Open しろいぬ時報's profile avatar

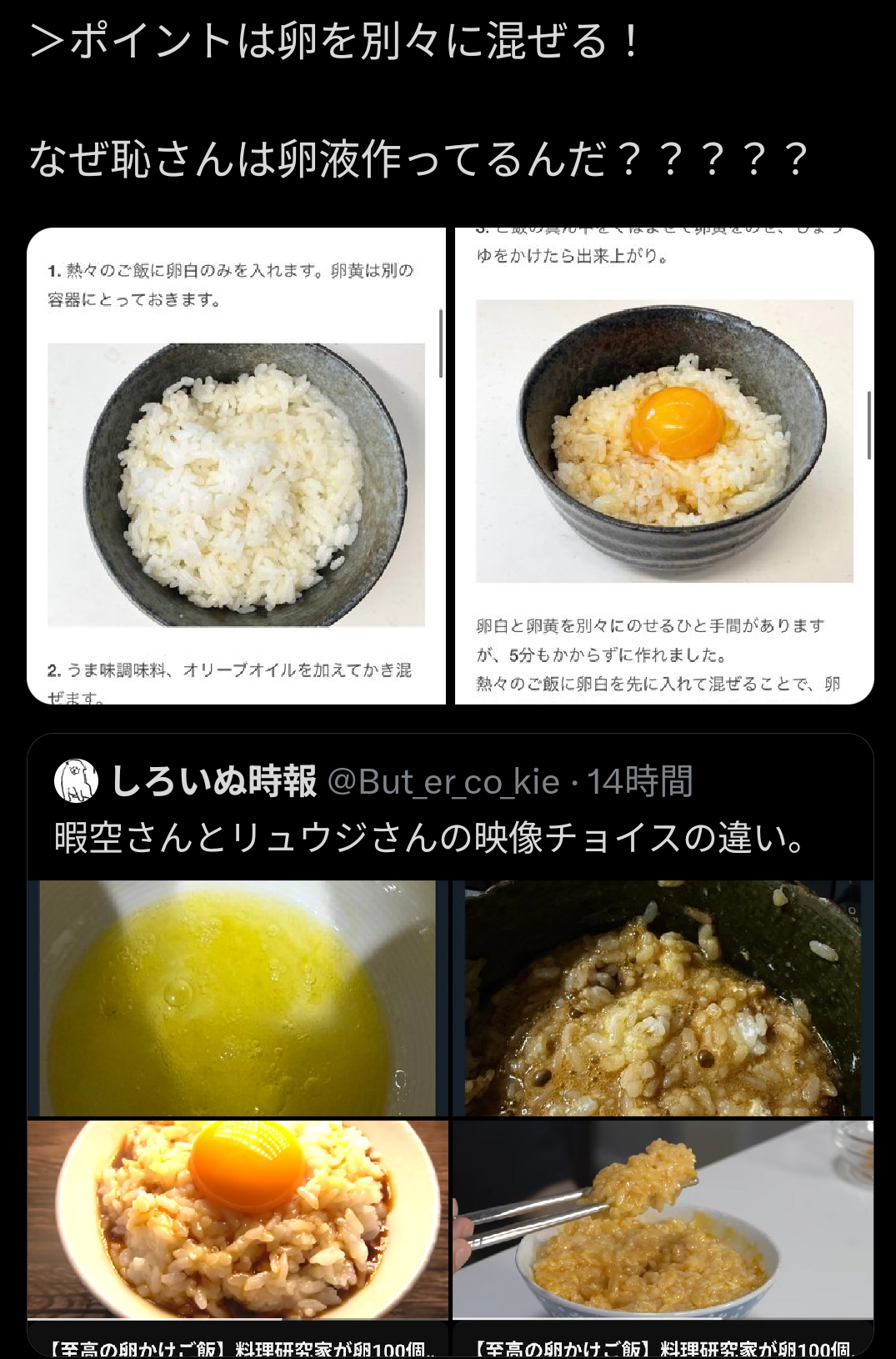coord(76,782)
